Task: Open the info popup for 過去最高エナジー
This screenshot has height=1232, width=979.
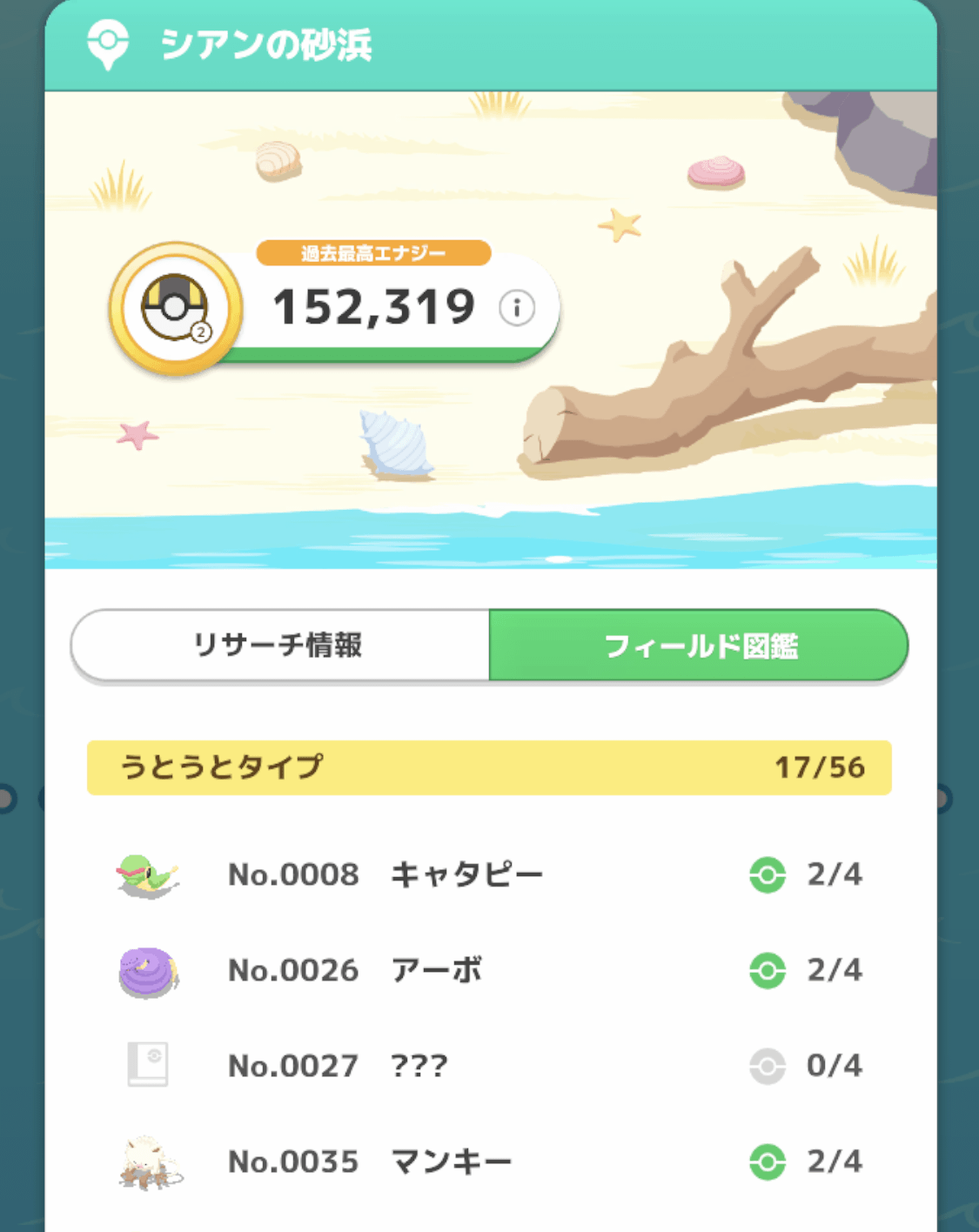Action: tap(515, 307)
